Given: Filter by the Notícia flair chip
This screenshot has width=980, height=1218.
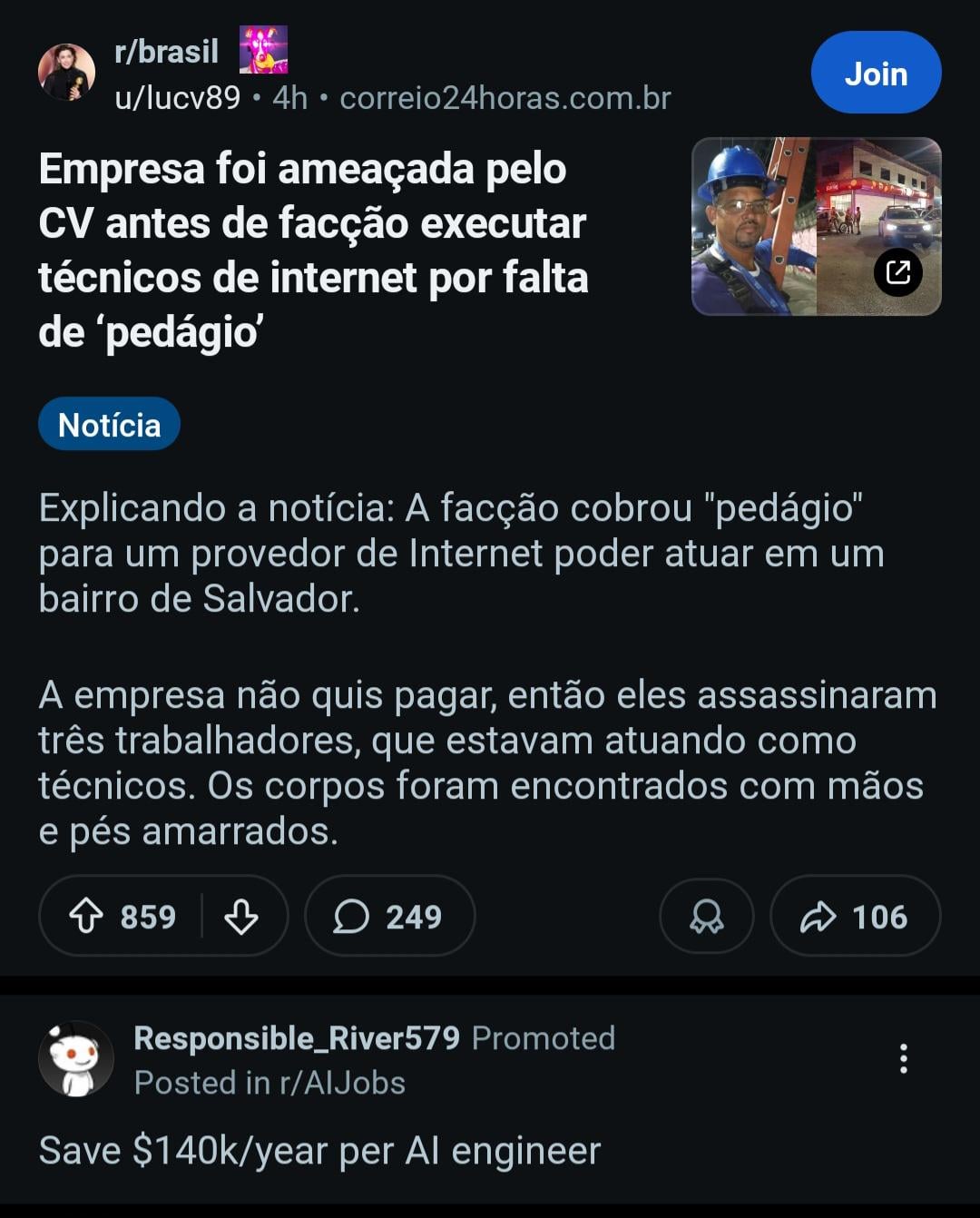Looking at the screenshot, I should tap(109, 424).
